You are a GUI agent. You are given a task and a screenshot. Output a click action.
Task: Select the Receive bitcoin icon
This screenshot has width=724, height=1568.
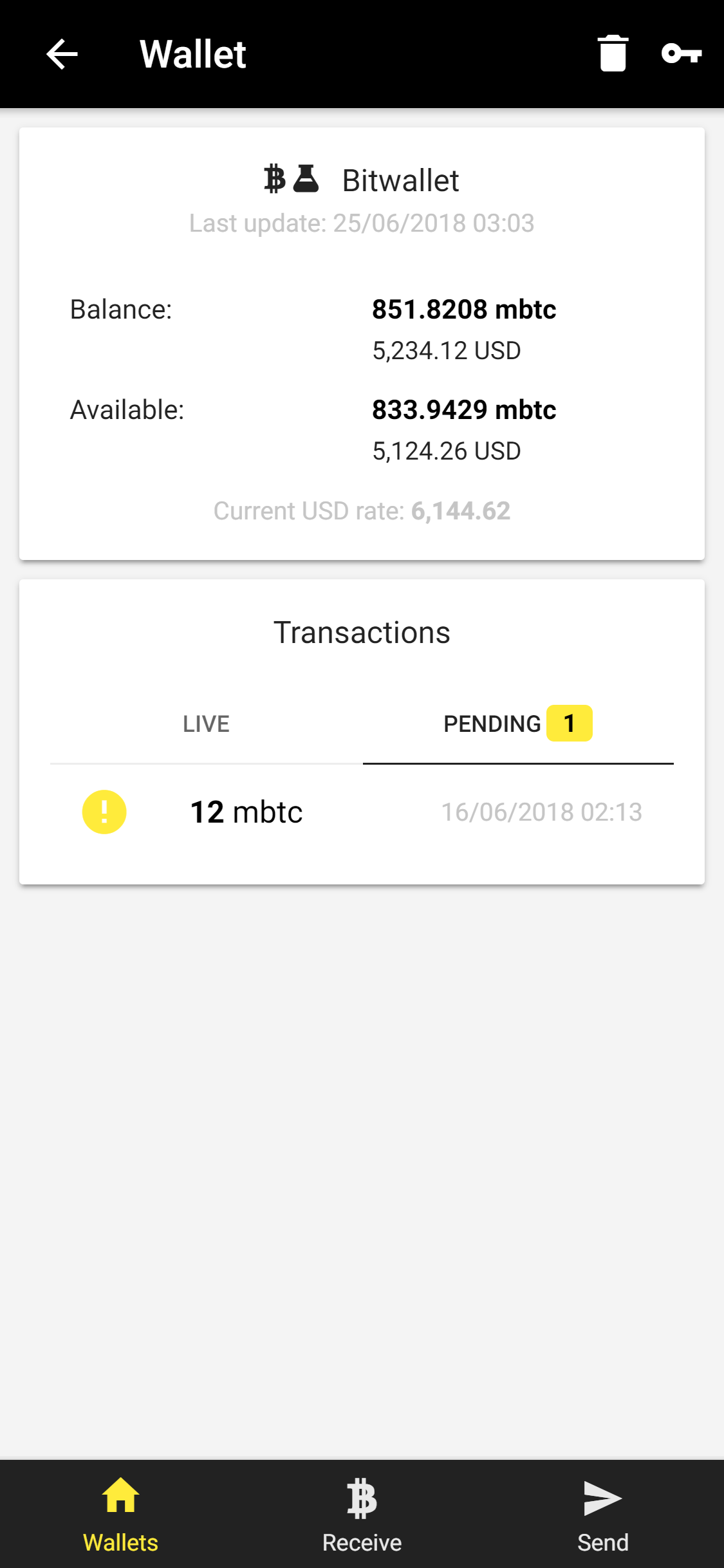362,1498
